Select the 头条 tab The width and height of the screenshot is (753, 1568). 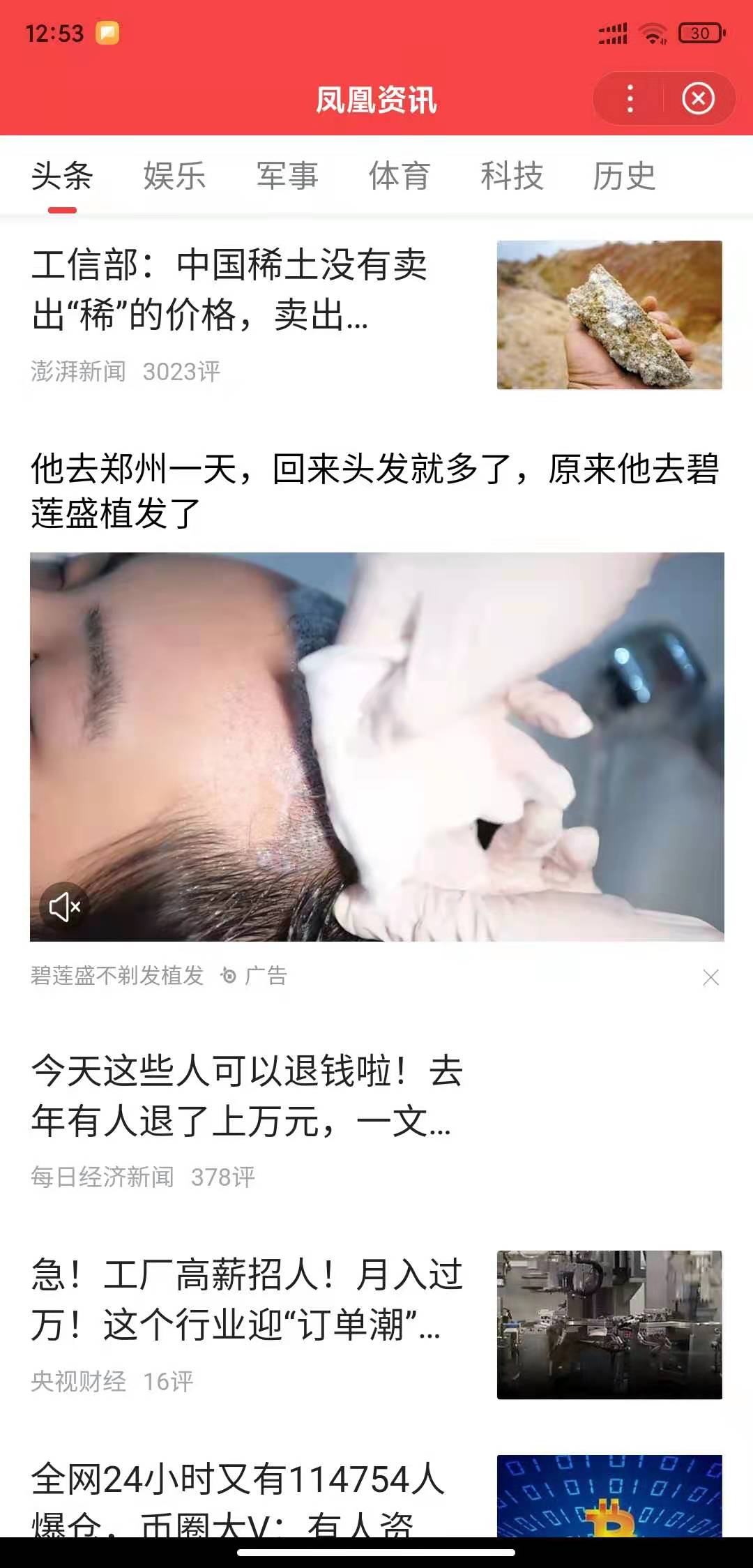tap(62, 176)
